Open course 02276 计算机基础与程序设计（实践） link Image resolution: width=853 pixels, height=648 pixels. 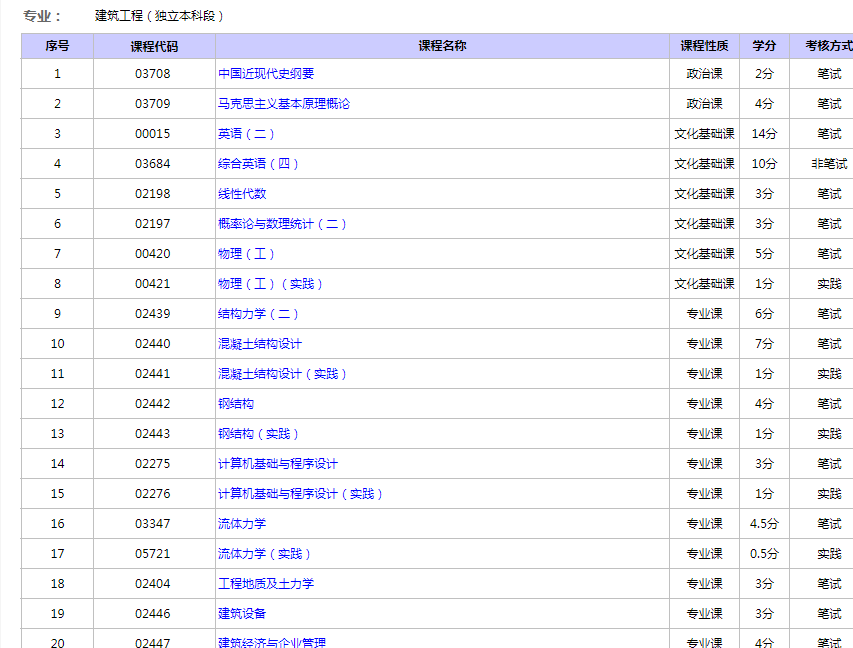[x=300, y=494]
